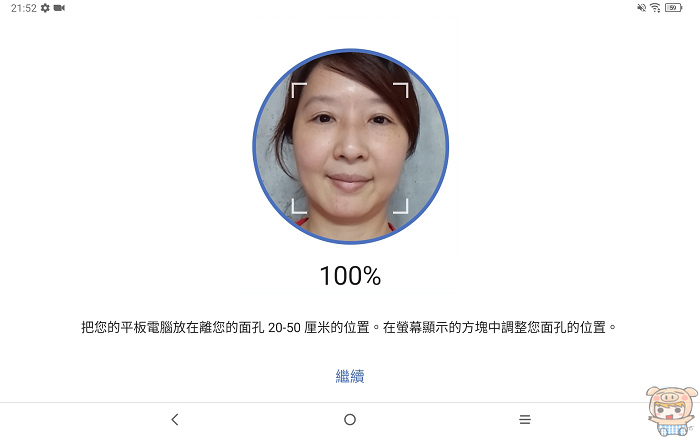Open the recent apps menu
The height and width of the screenshot is (437, 700).
coord(524,420)
